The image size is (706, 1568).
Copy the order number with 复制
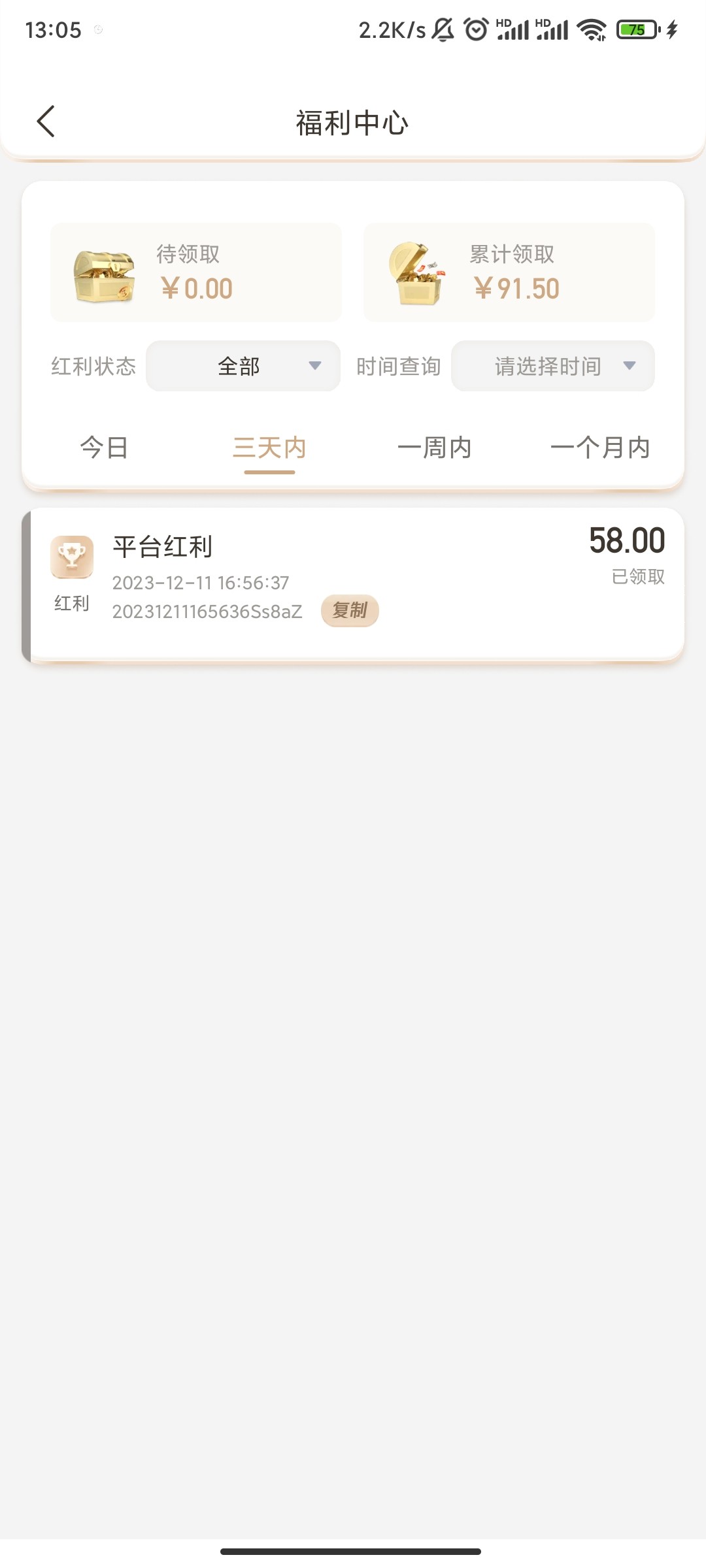350,611
